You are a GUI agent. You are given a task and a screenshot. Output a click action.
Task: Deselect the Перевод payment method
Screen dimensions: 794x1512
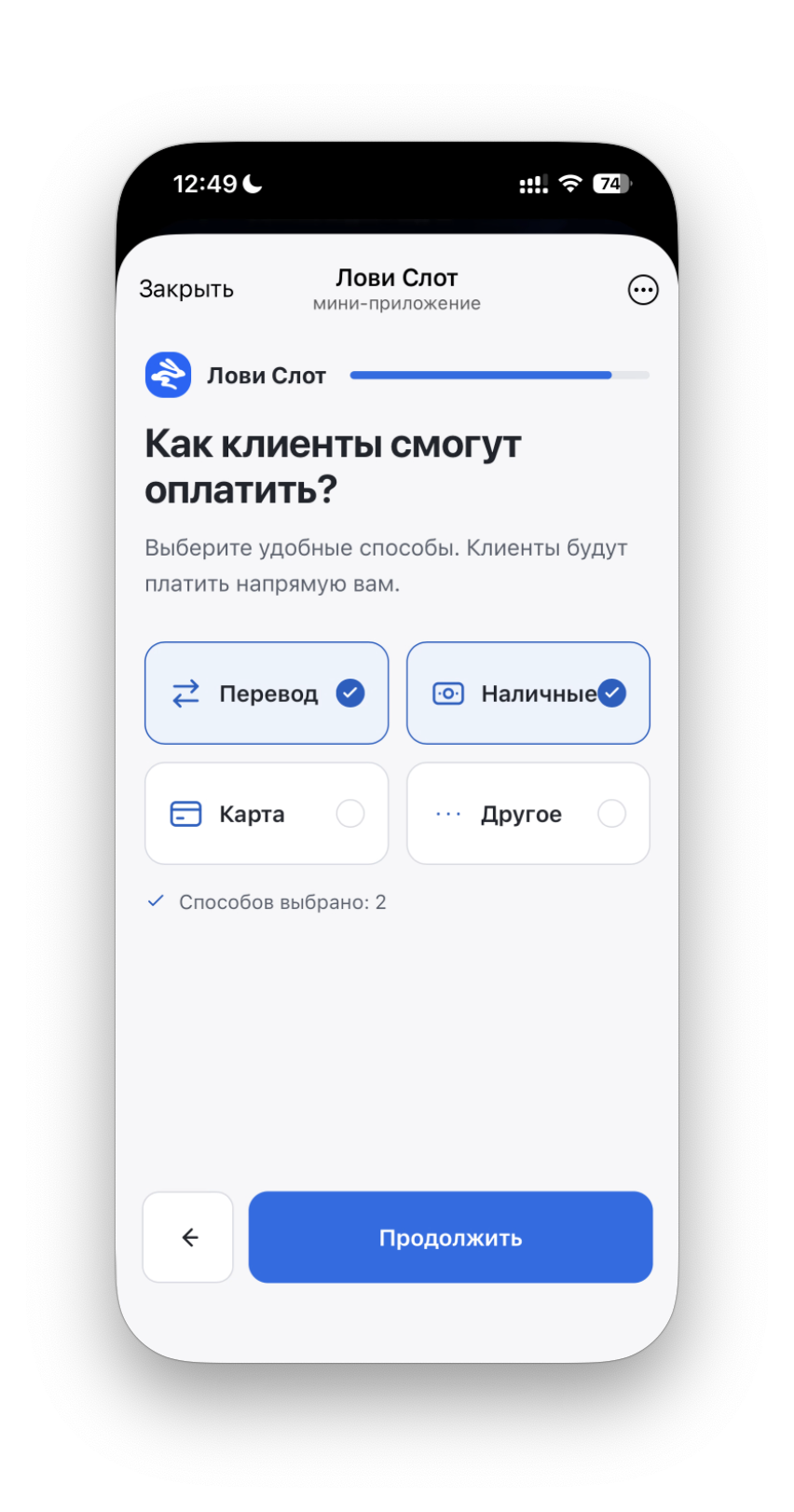[x=267, y=693]
